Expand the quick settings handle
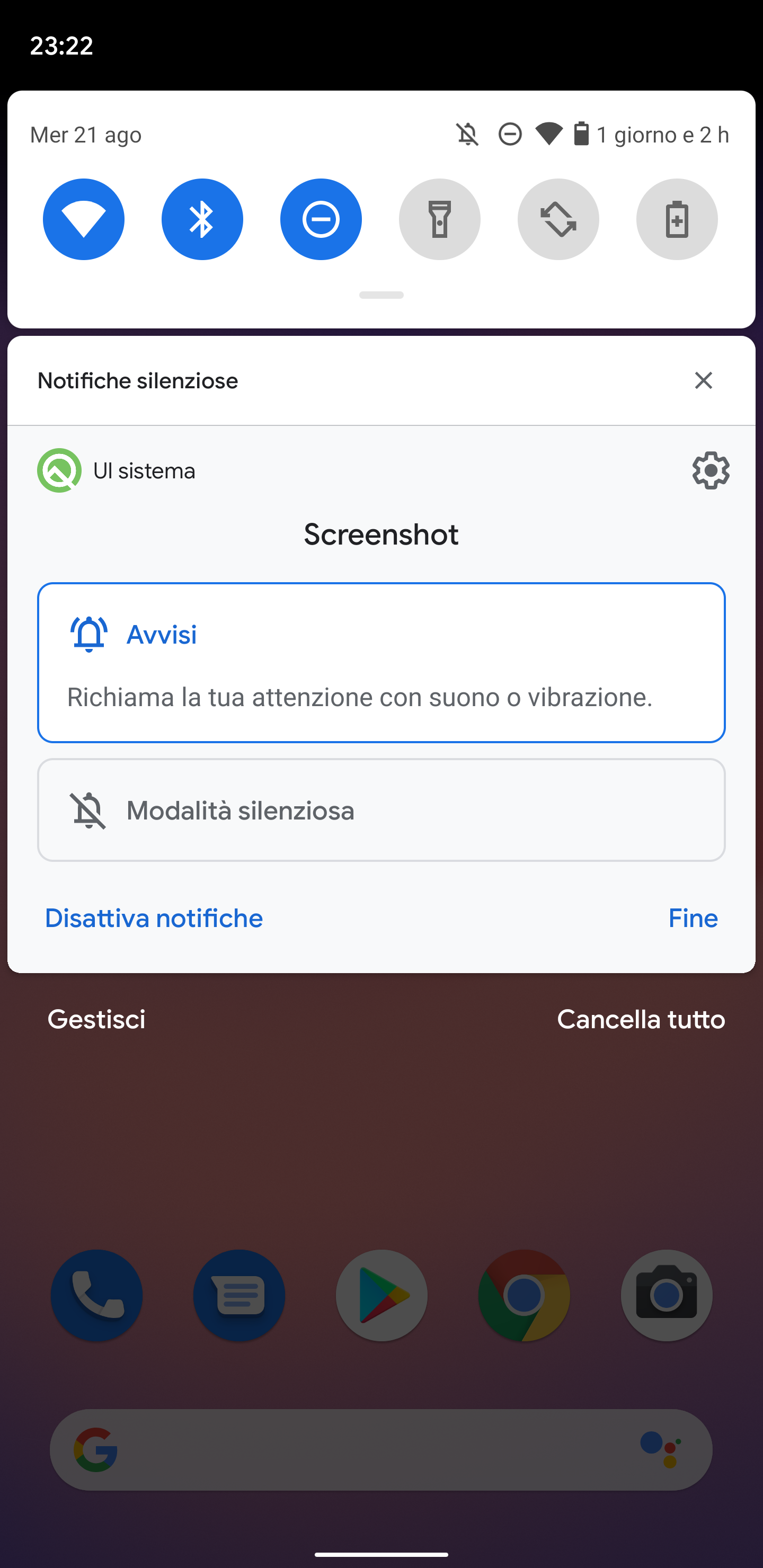The image size is (763, 1568). tap(381, 295)
